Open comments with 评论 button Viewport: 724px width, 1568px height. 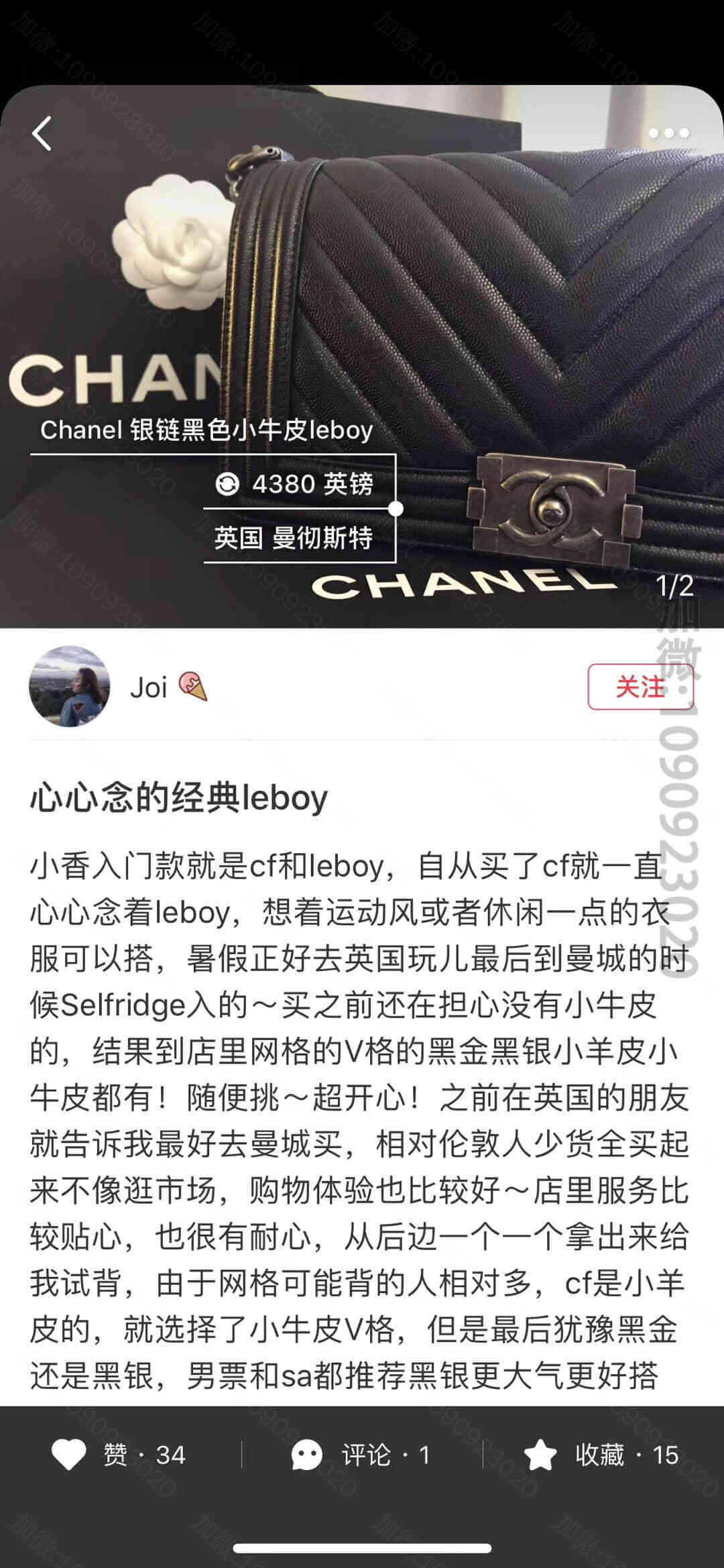pyautogui.click(x=361, y=1455)
